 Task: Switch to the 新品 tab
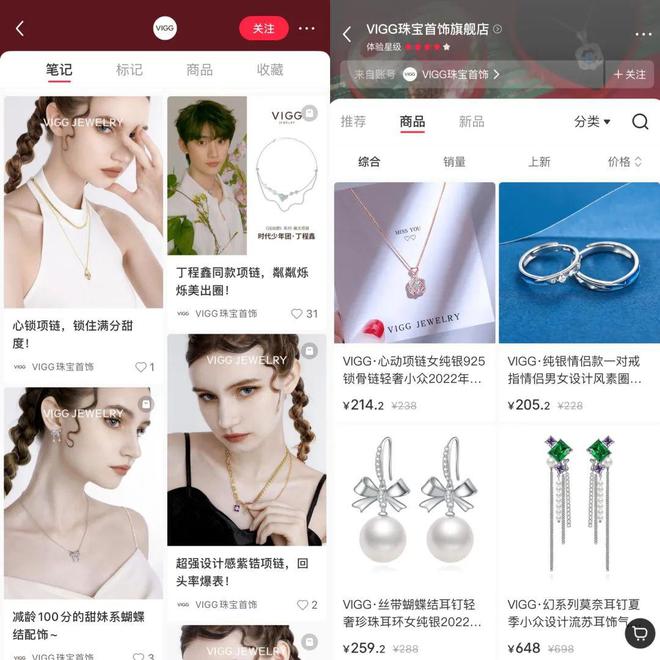(x=471, y=122)
